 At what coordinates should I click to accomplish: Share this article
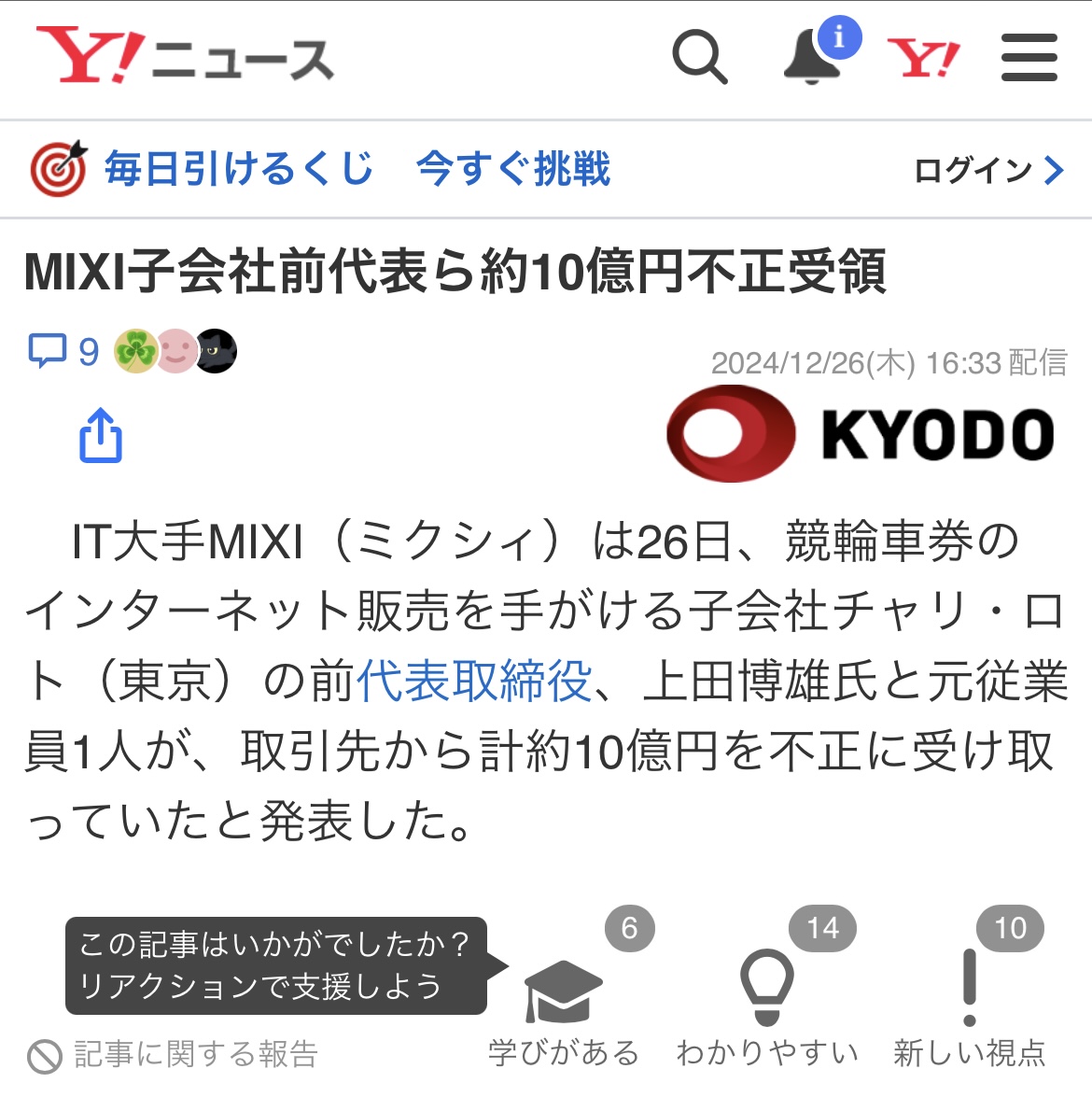[x=101, y=435]
